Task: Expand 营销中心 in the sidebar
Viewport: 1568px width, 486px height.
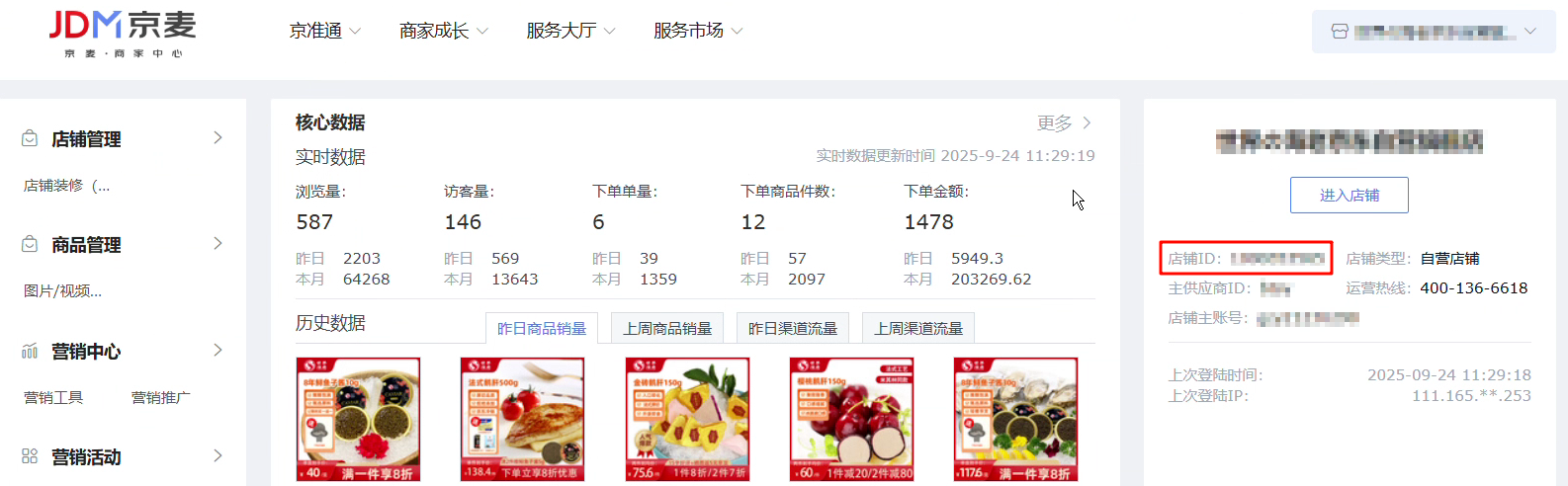Action: click(x=123, y=351)
